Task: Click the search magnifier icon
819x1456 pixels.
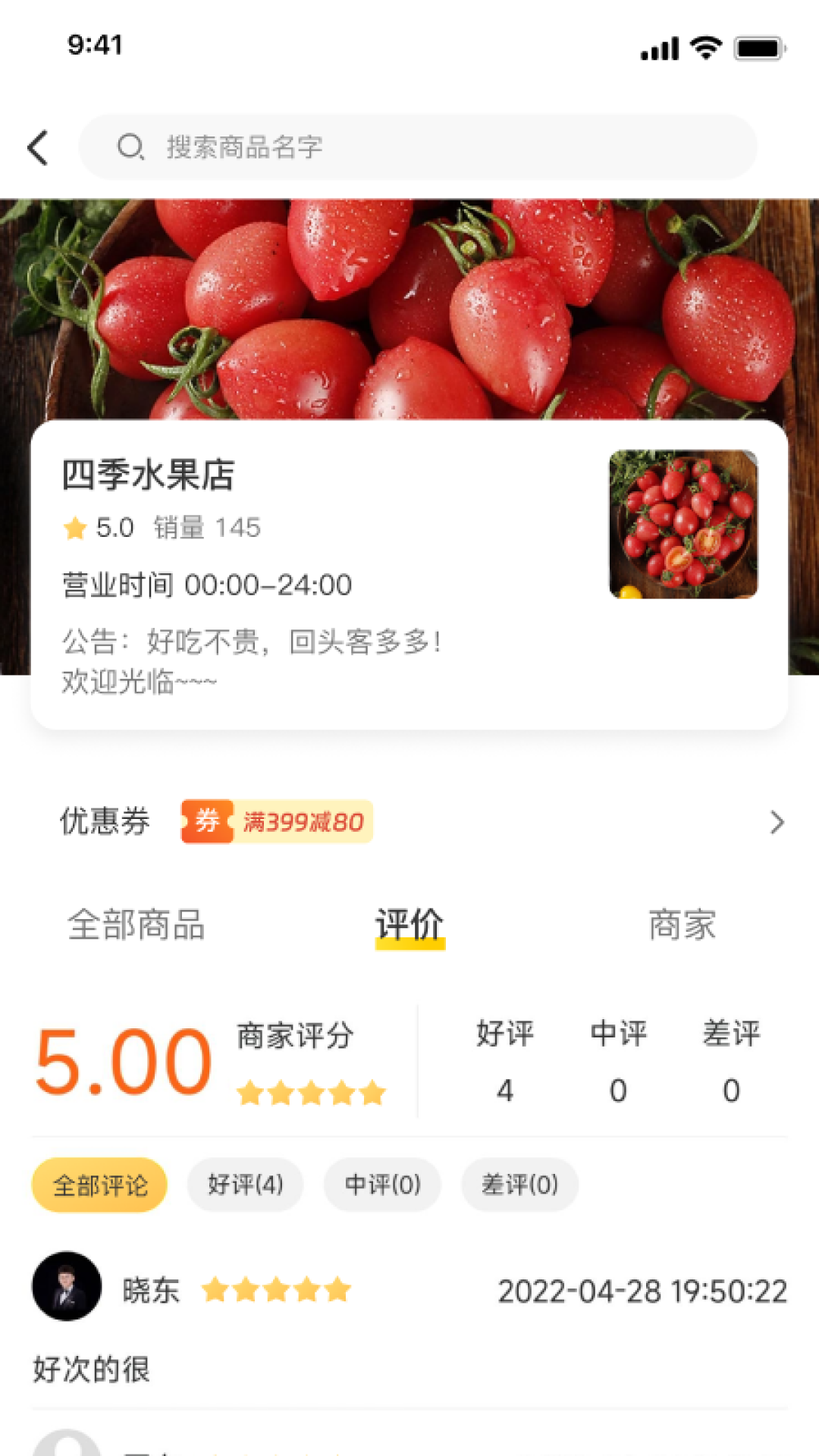Action: click(x=130, y=147)
